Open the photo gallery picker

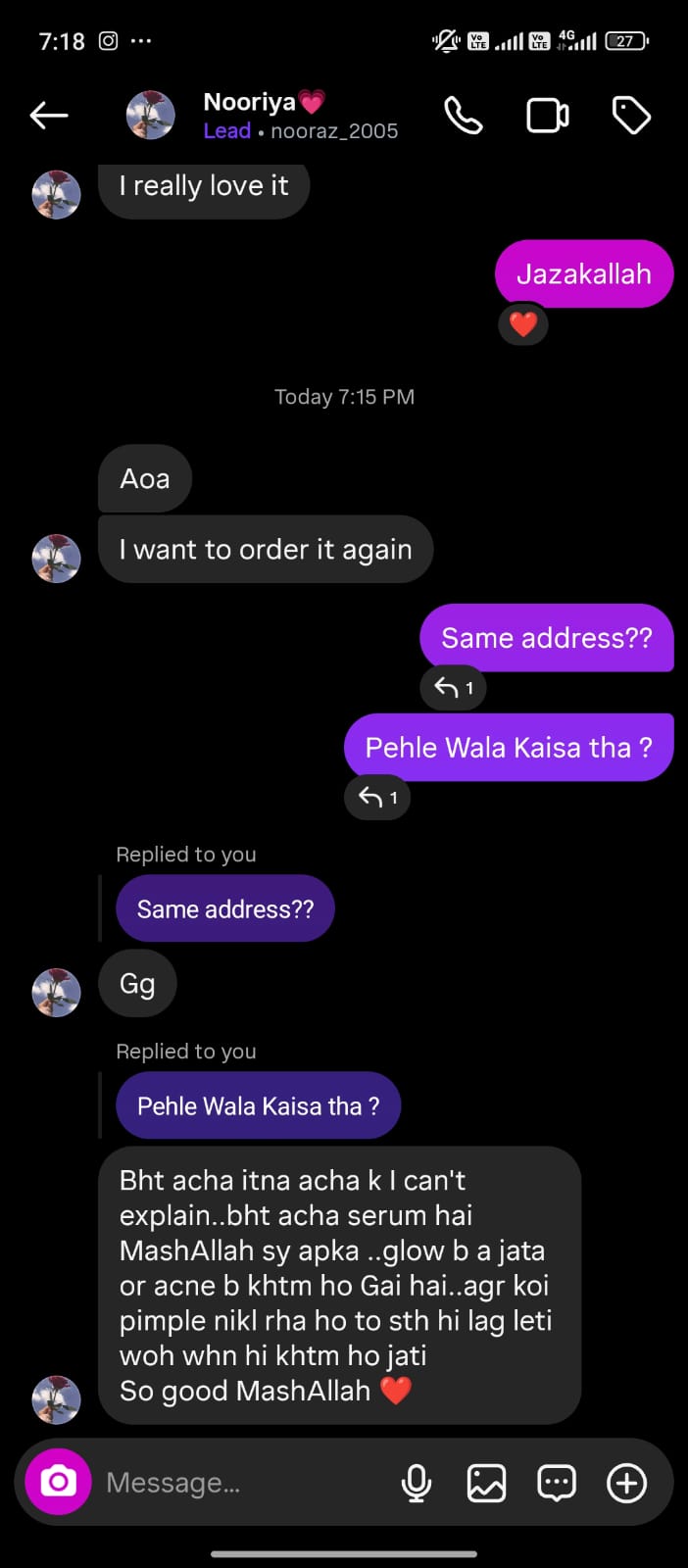(486, 1483)
